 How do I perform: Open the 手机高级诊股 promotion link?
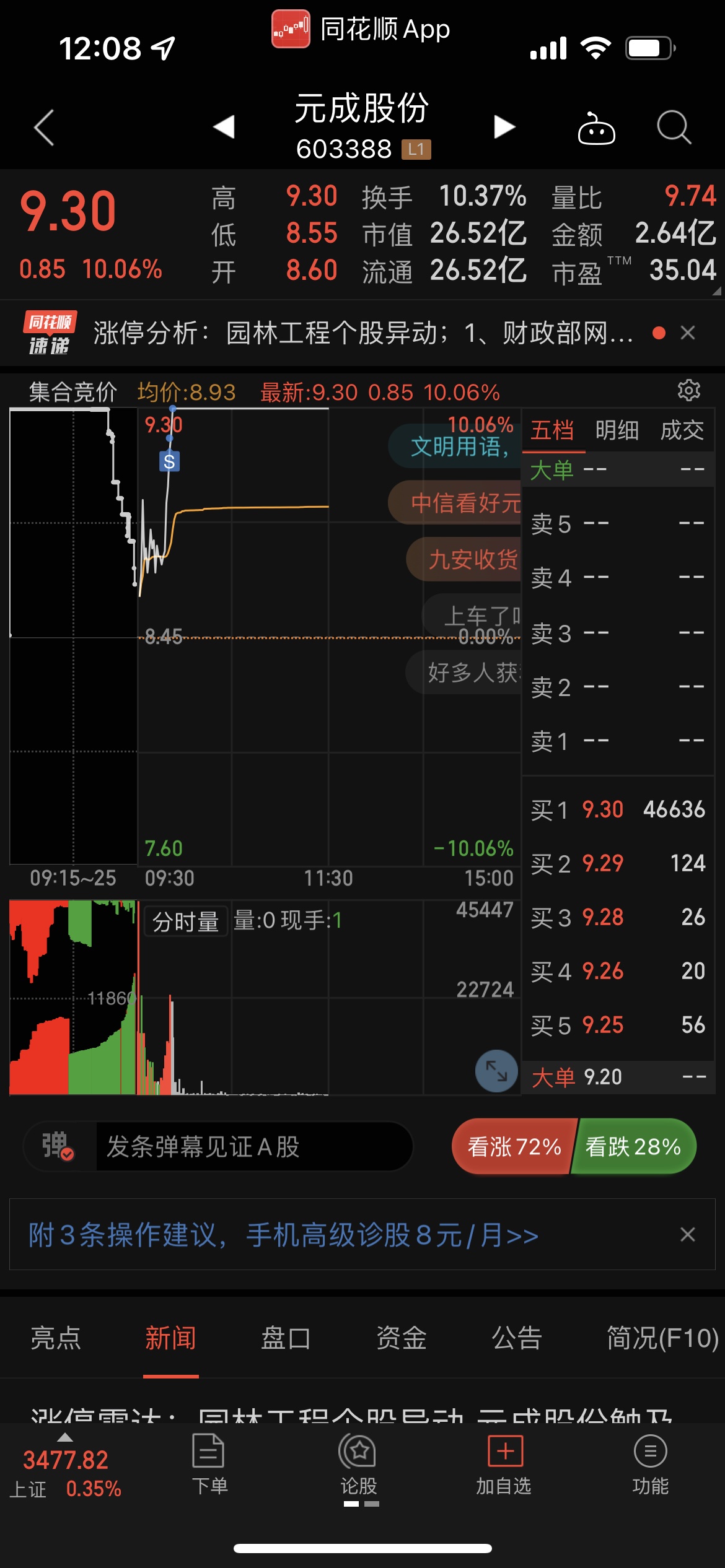283,1235
